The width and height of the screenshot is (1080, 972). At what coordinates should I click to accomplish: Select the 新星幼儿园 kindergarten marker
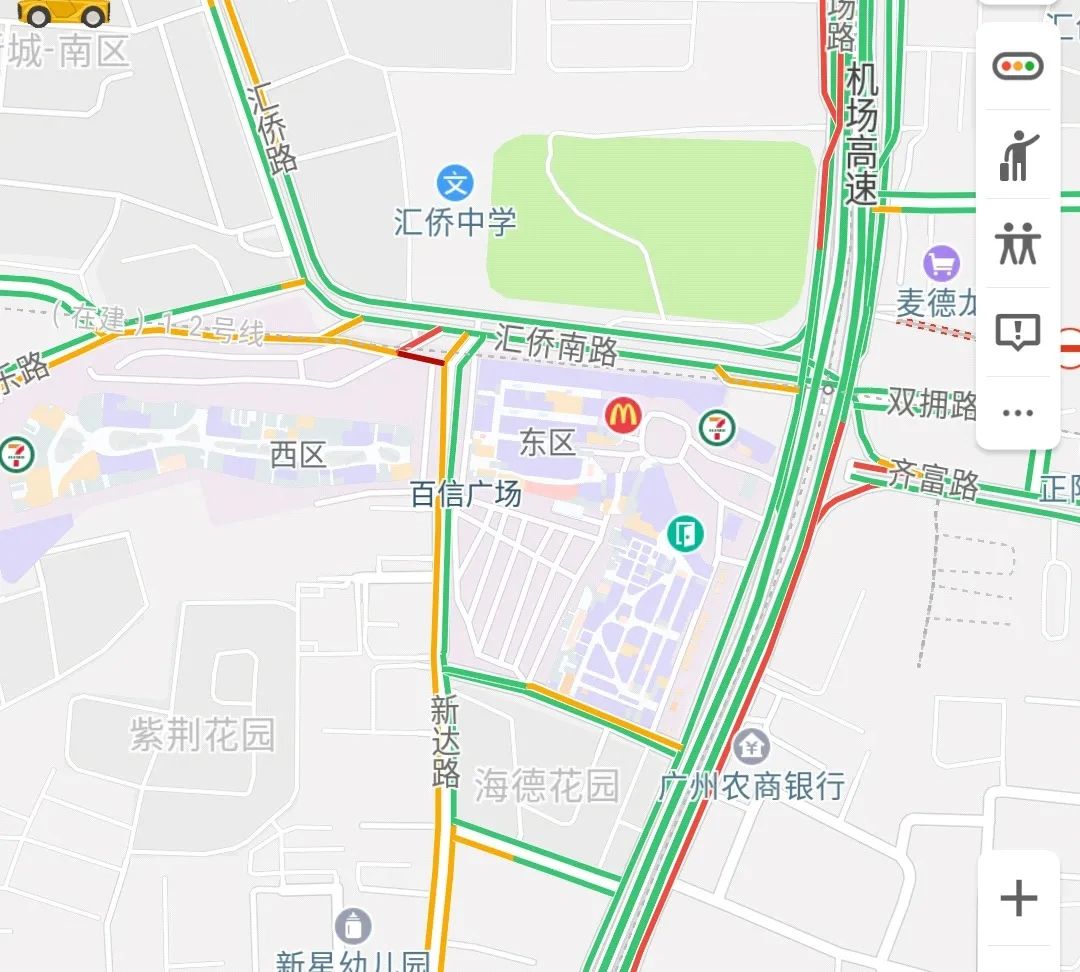coord(352,926)
